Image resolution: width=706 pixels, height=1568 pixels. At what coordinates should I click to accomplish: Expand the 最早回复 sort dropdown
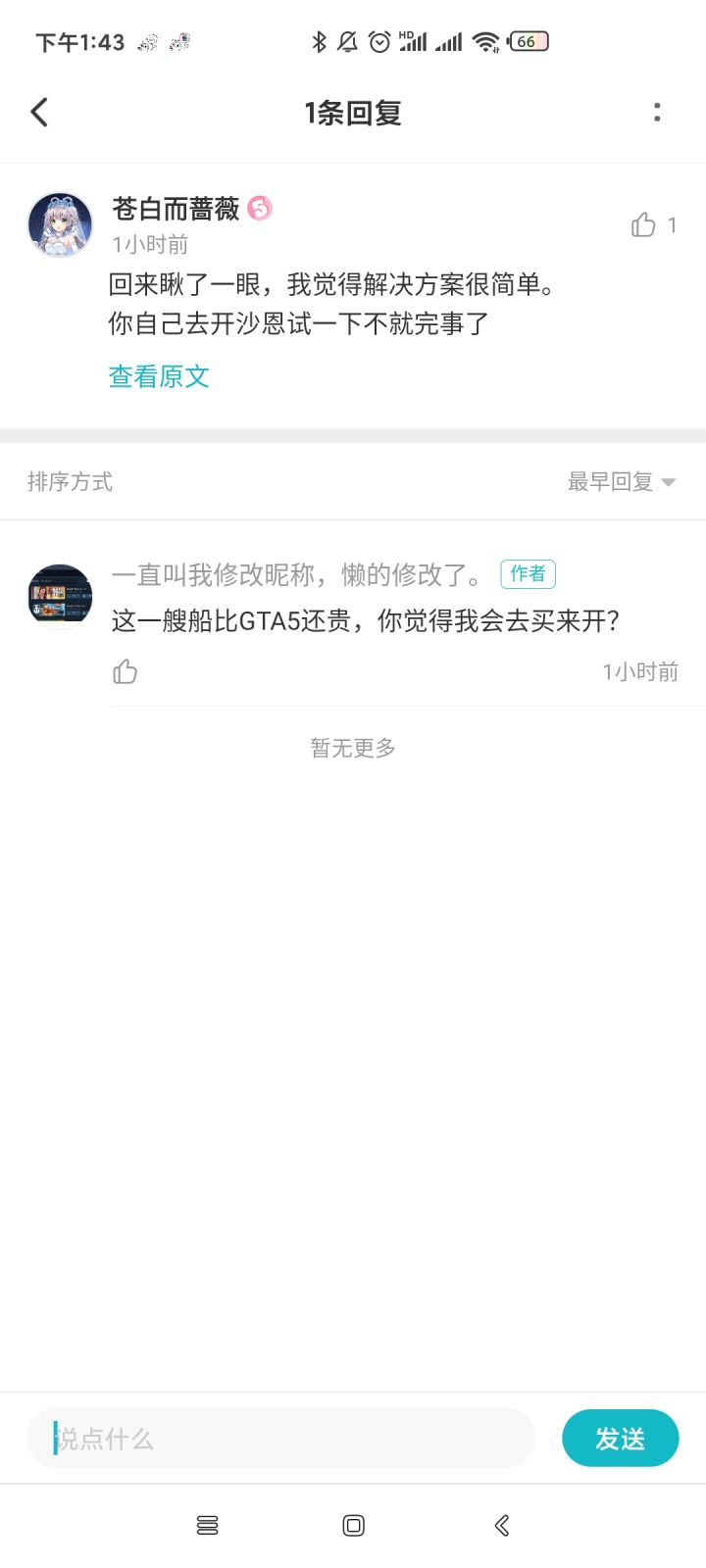[622, 481]
